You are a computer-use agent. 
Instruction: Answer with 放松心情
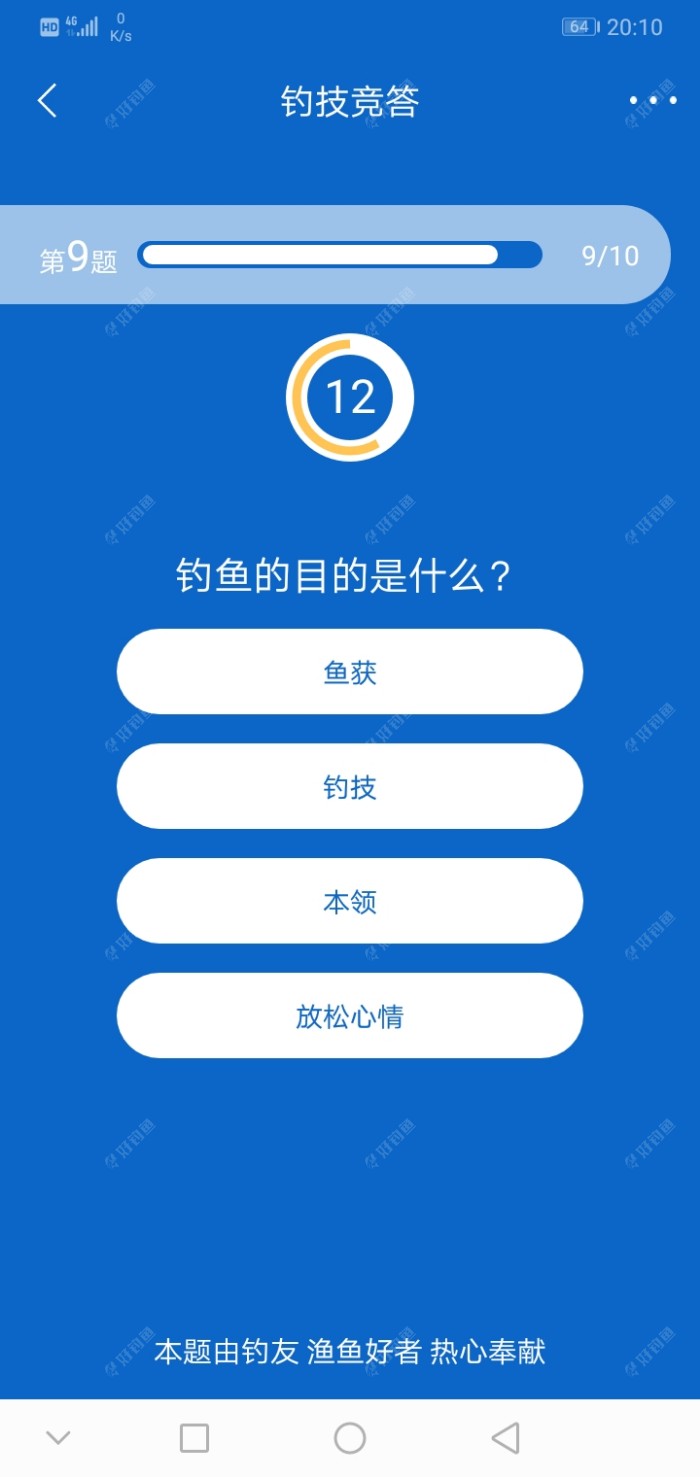[x=349, y=1016]
